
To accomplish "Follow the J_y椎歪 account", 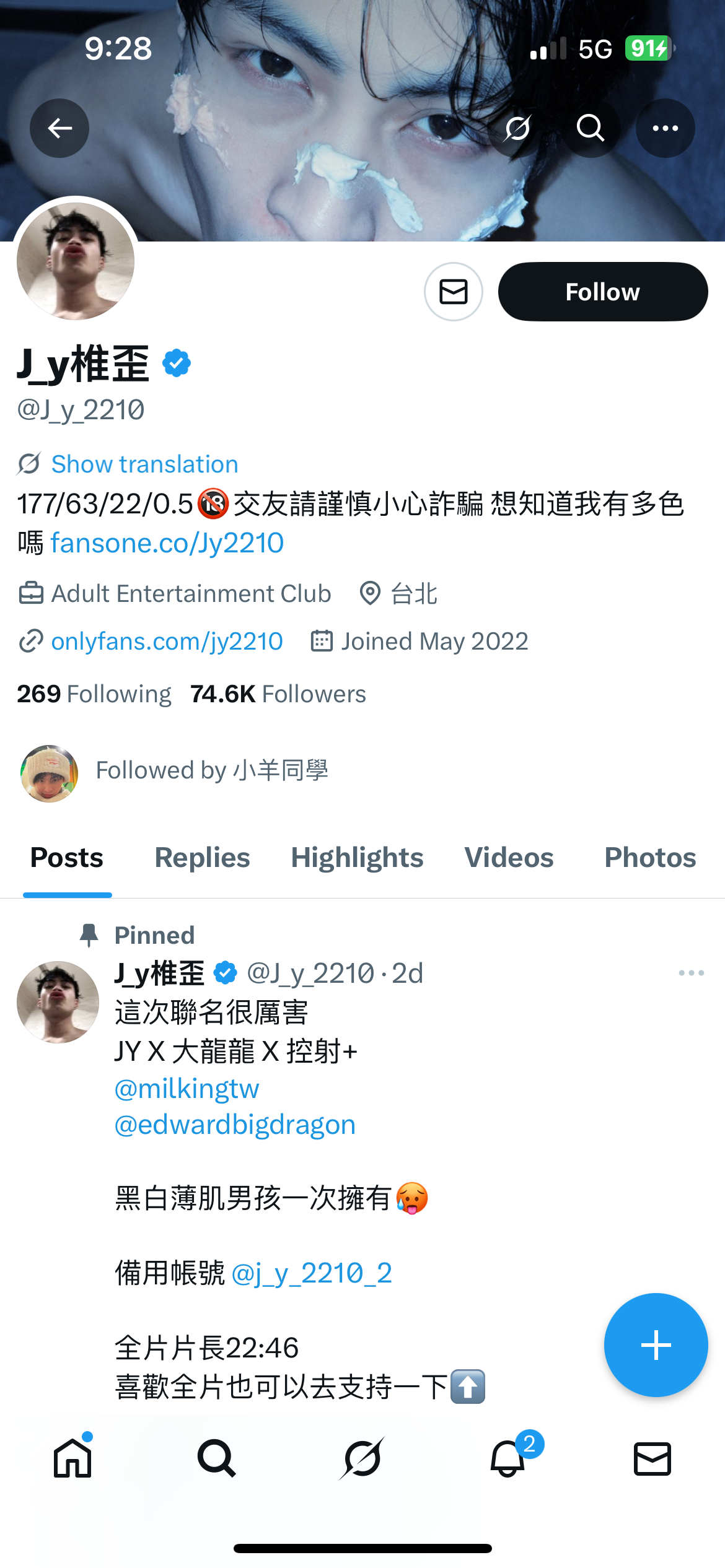I will coord(602,292).
